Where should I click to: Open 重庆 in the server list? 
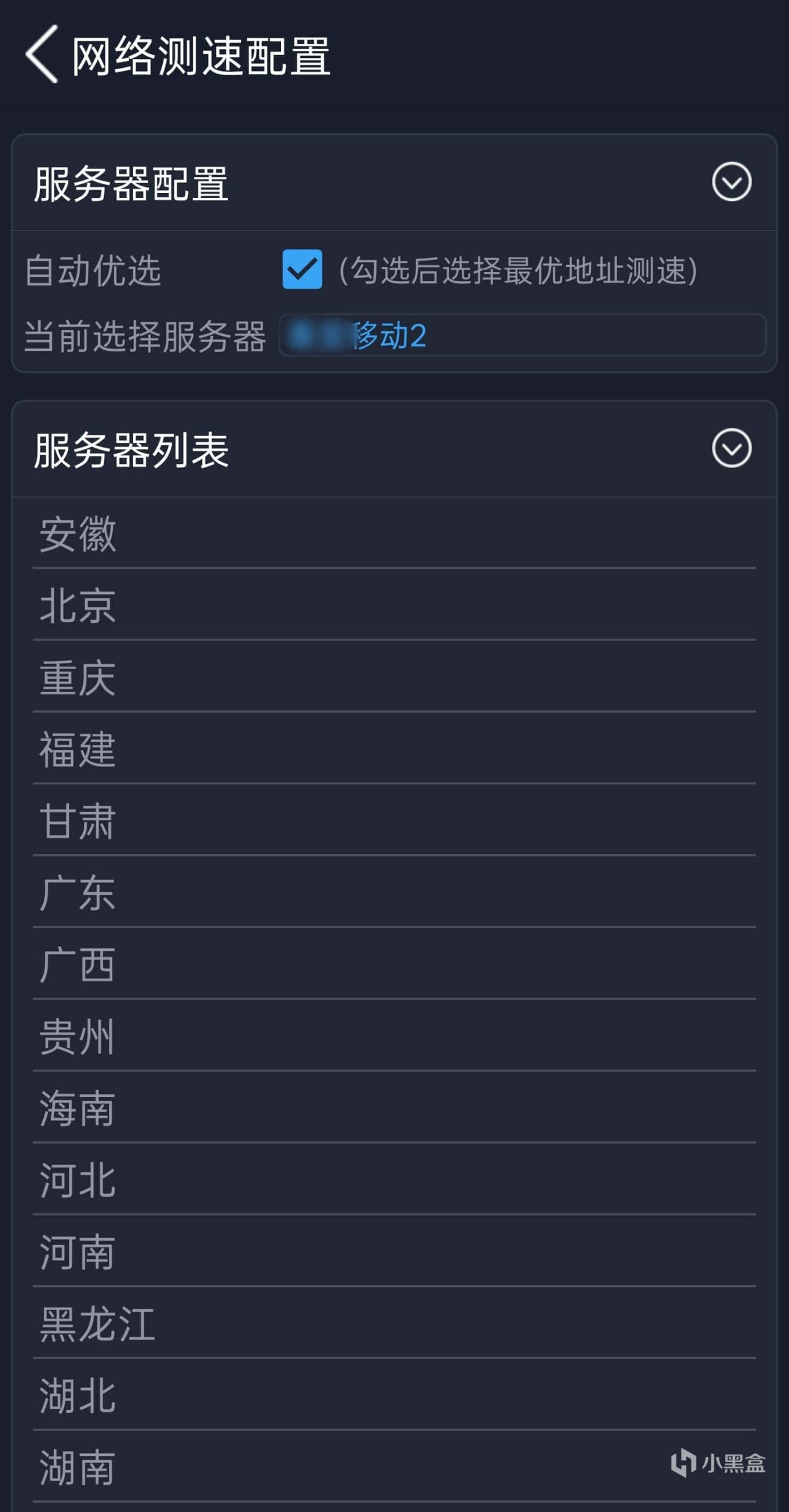pyautogui.click(x=78, y=678)
